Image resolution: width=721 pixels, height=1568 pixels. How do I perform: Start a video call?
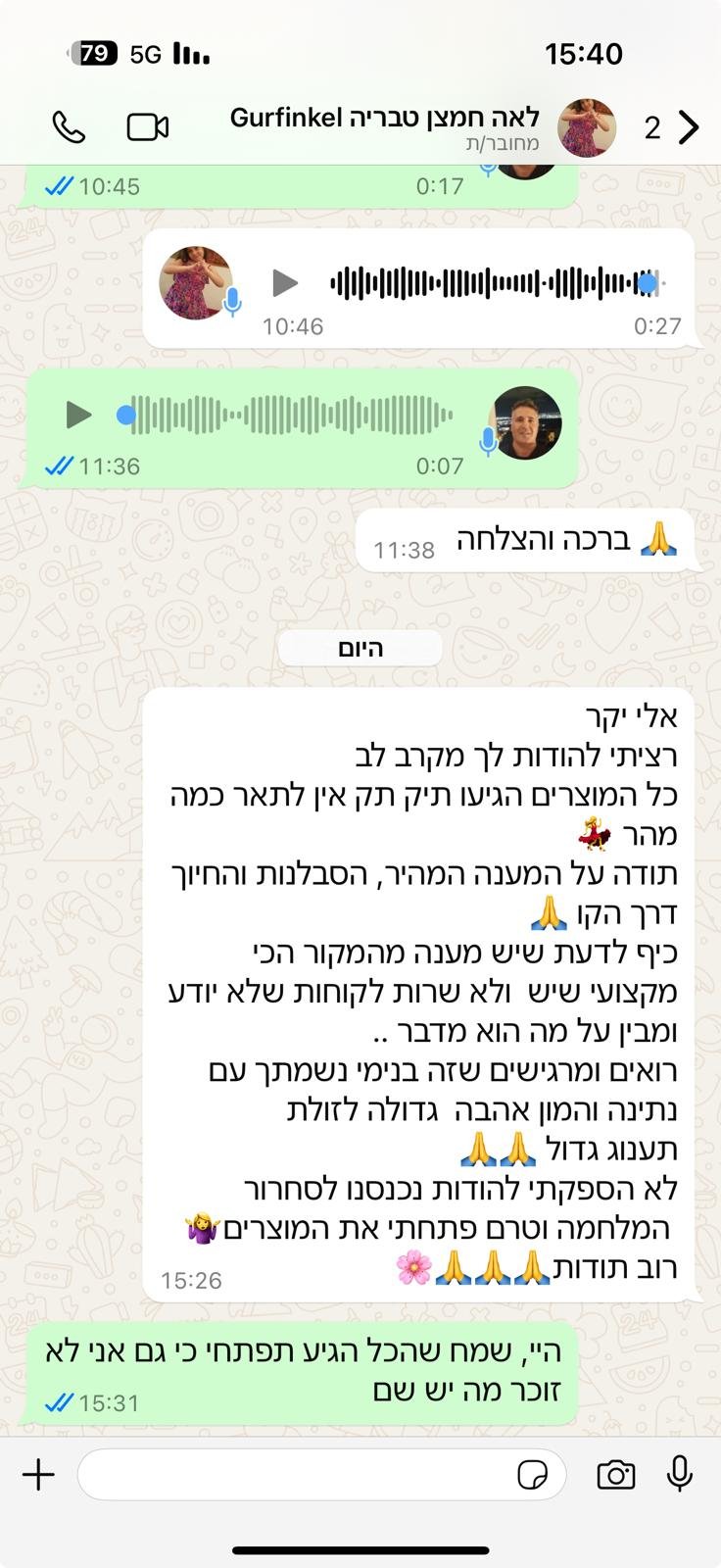pyautogui.click(x=148, y=127)
